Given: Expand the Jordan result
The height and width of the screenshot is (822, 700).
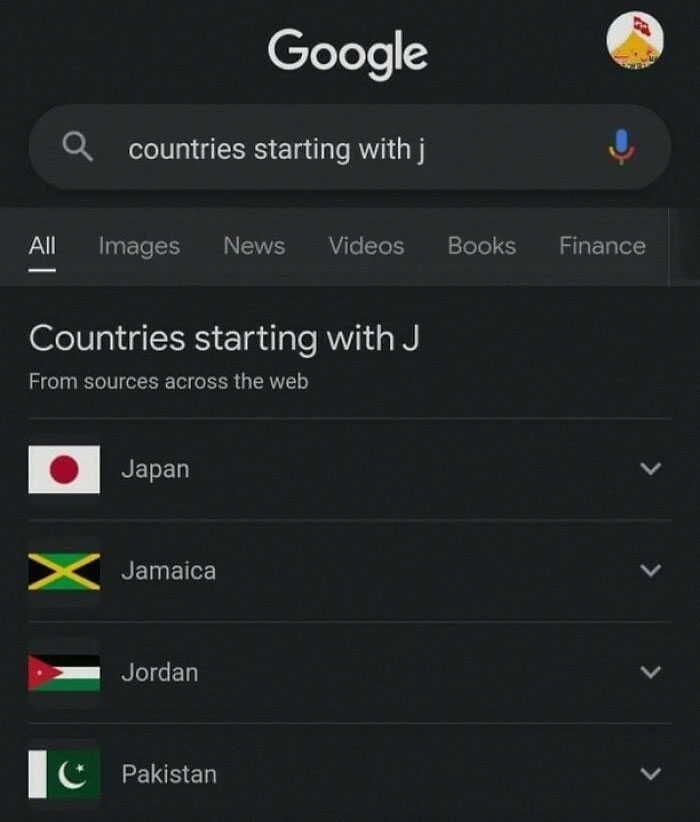Looking at the screenshot, I should point(650,673).
